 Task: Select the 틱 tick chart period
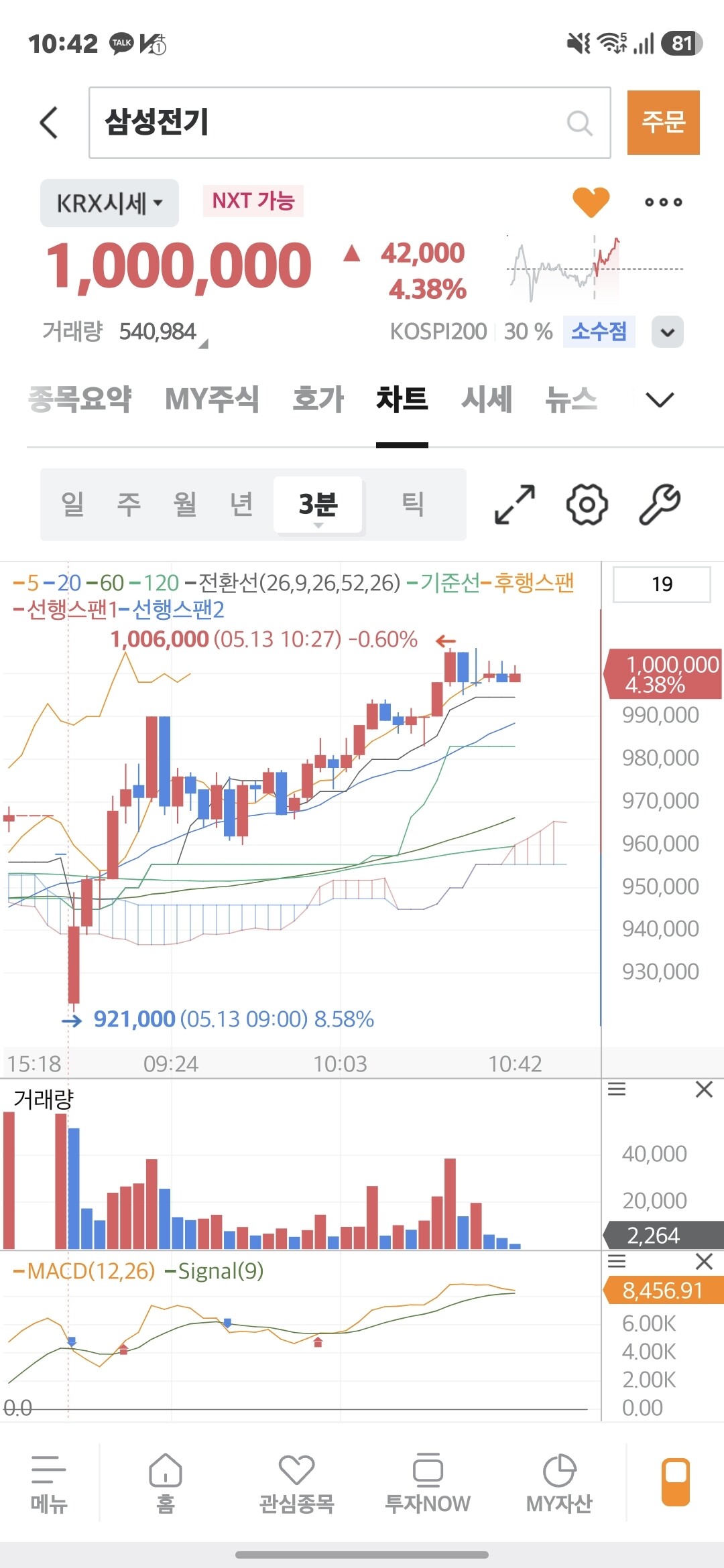coord(413,504)
